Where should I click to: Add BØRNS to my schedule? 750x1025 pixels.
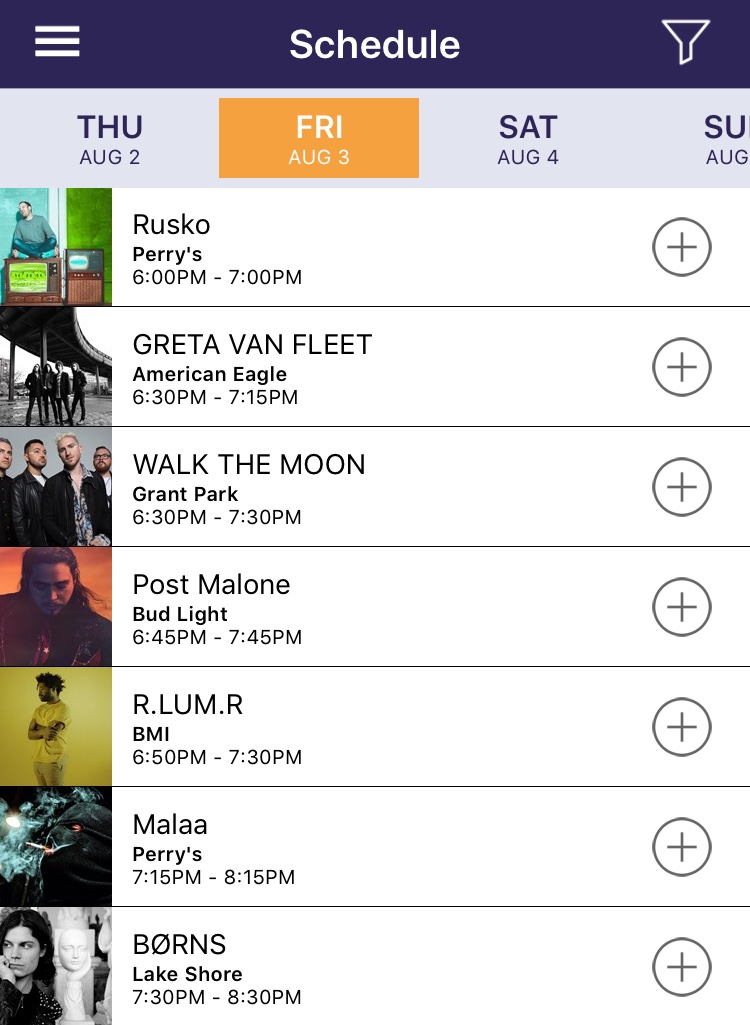point(682,967)
